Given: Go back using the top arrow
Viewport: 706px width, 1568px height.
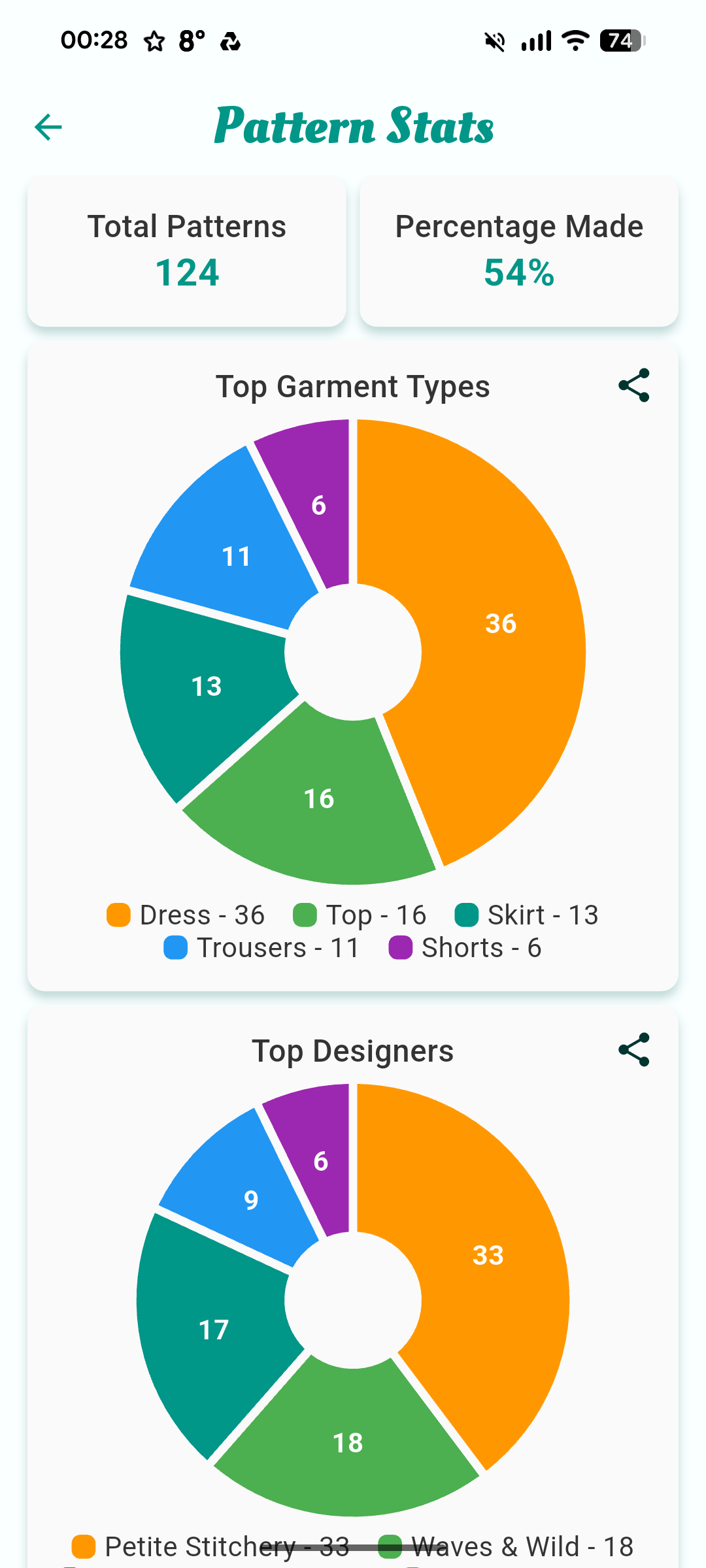Looking at the screenshot, I should pos(48,127).
